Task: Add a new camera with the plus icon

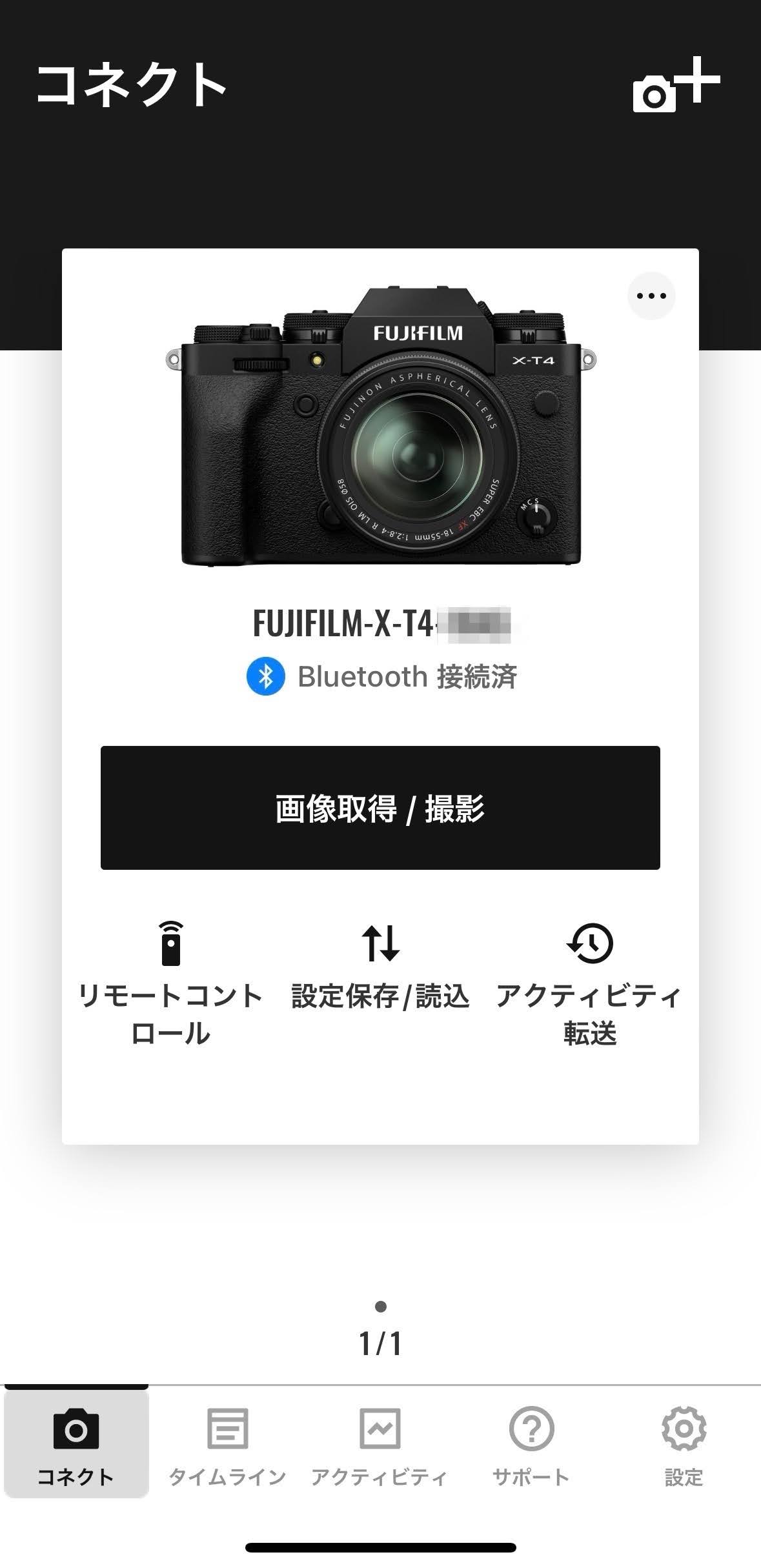Action: pyautogui.click(x=675, y=86)
